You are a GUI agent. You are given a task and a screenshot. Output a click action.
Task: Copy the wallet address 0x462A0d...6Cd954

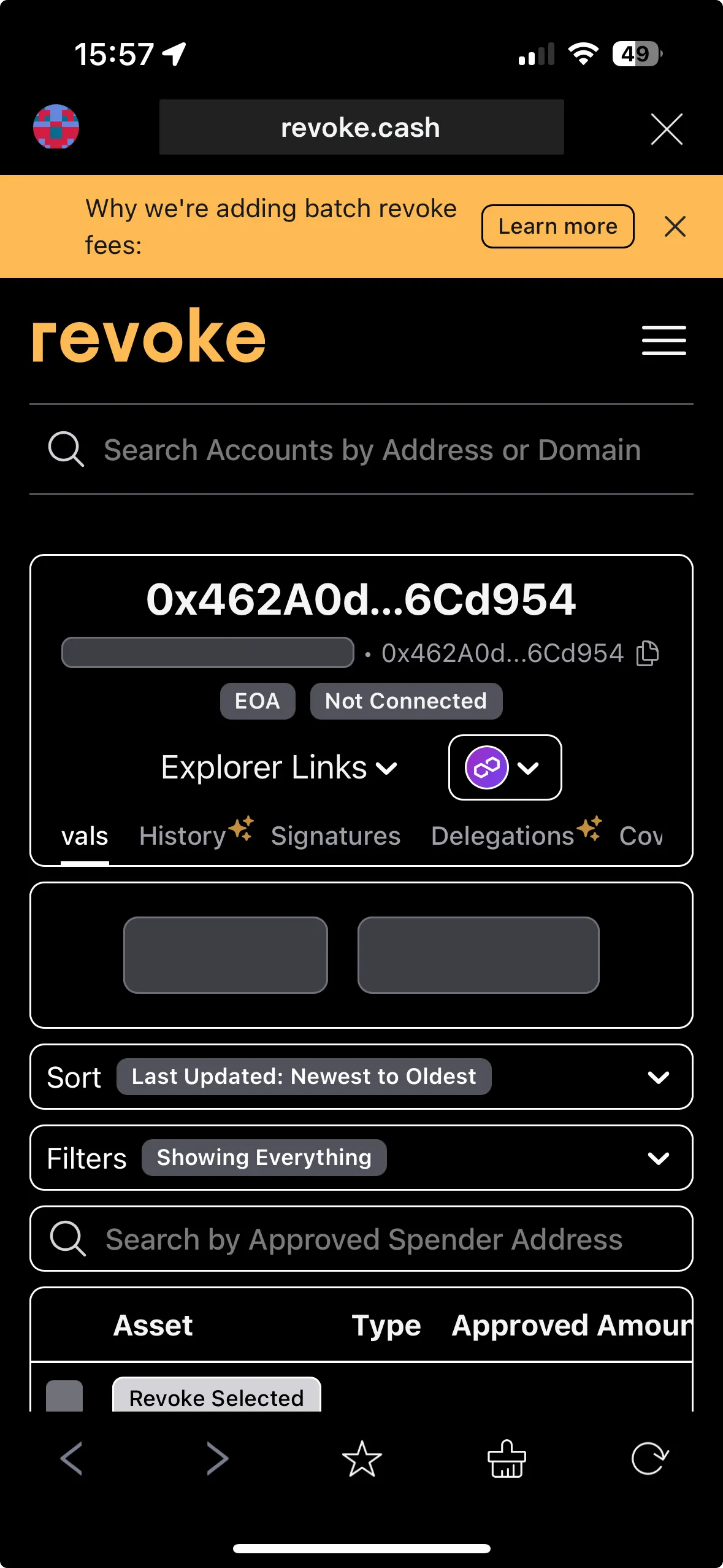[x=646, y=652]
